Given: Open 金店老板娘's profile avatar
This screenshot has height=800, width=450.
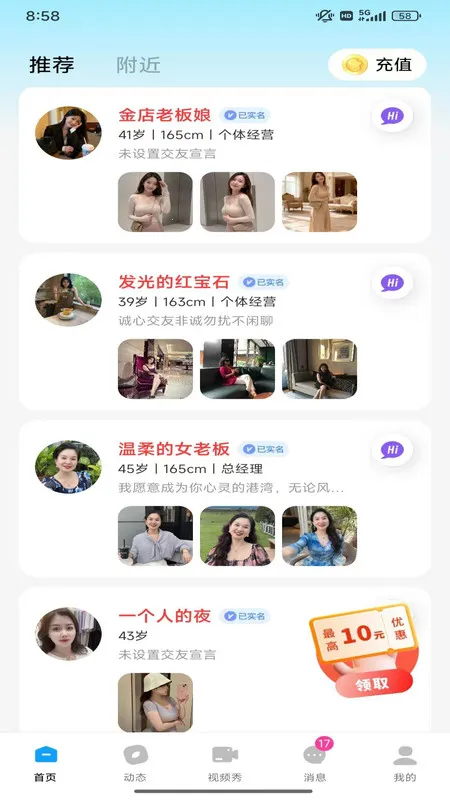Looking at the screenshot, I should [68, 133].
